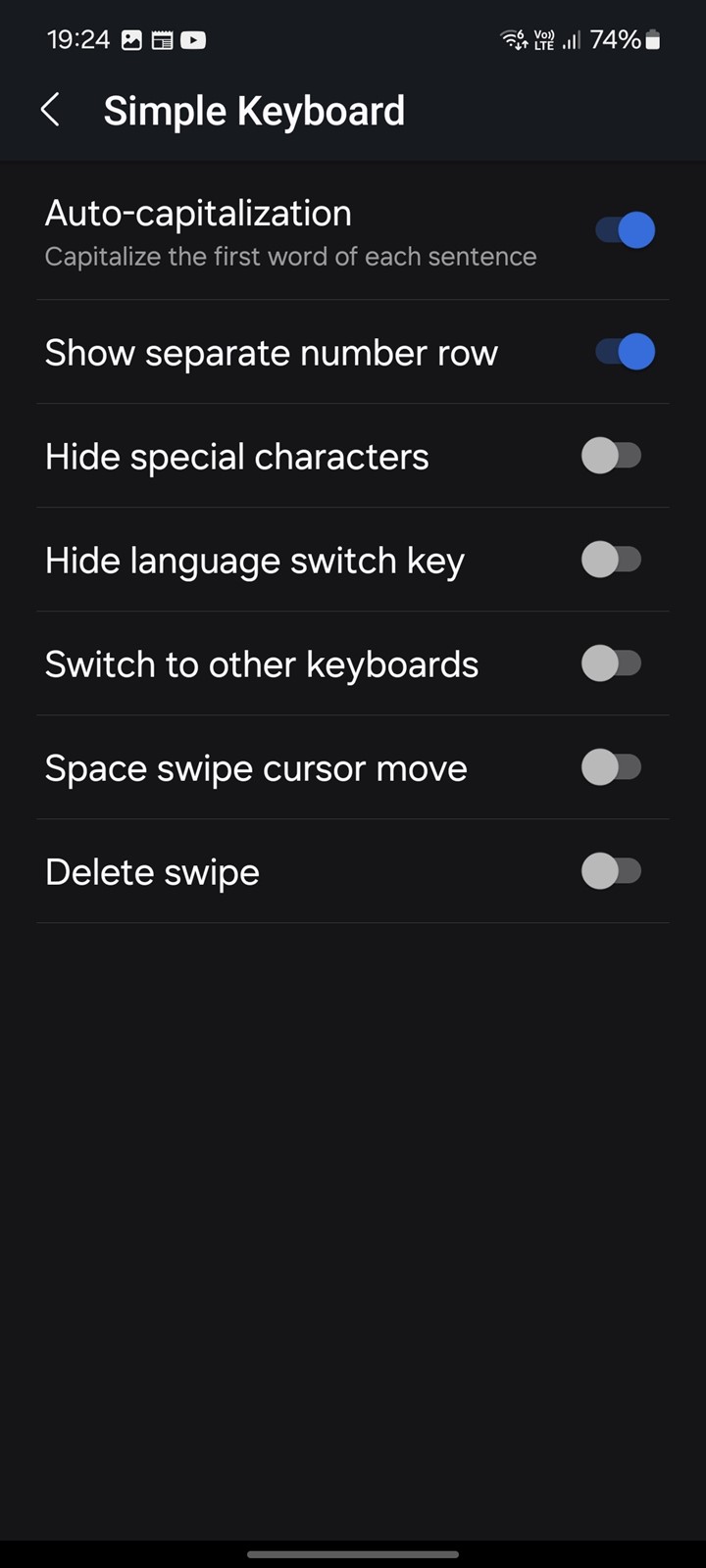The image size is (706, 1568).
Task: Toggle on Space swipe cursor move
Action: coord(612,767)
